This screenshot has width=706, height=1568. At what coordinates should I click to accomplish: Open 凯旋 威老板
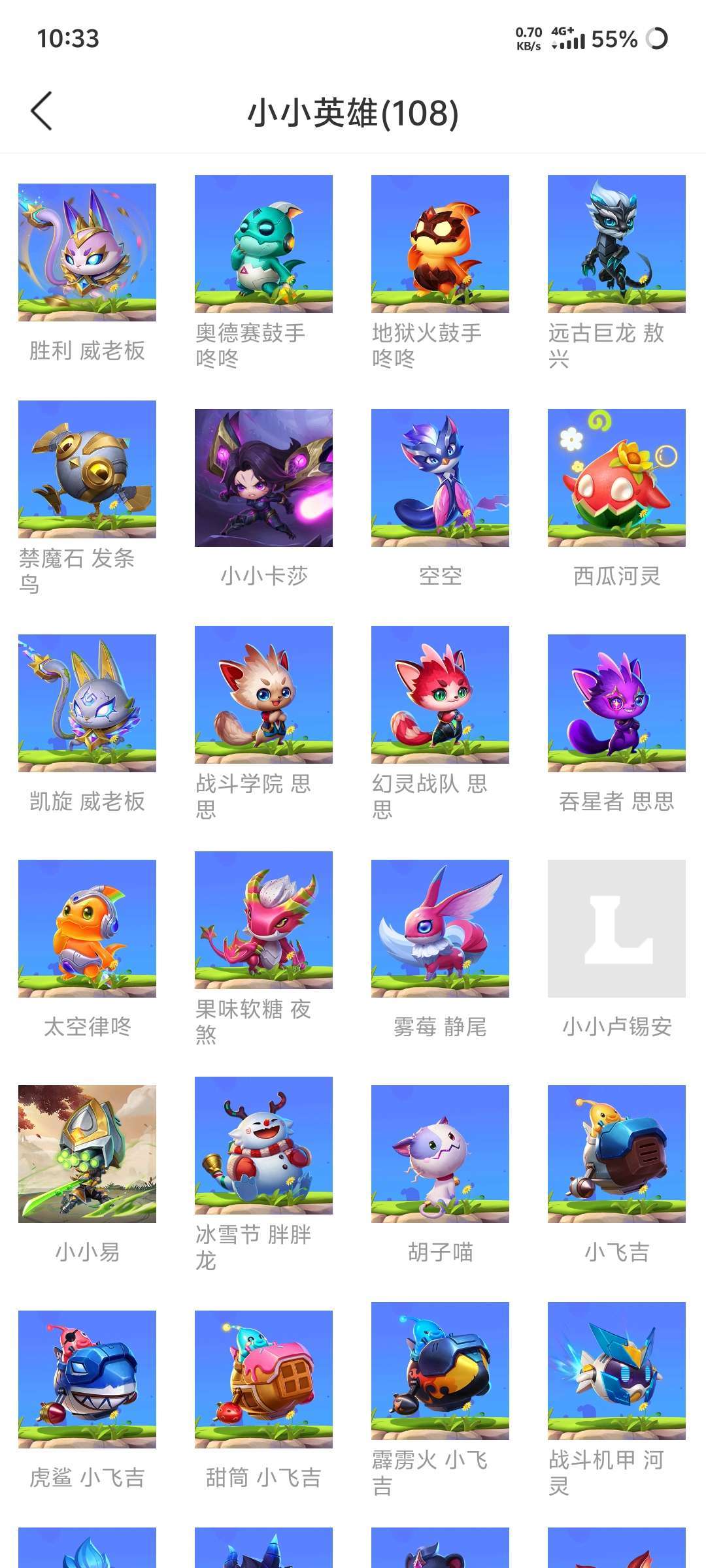[x=87, y=703]
